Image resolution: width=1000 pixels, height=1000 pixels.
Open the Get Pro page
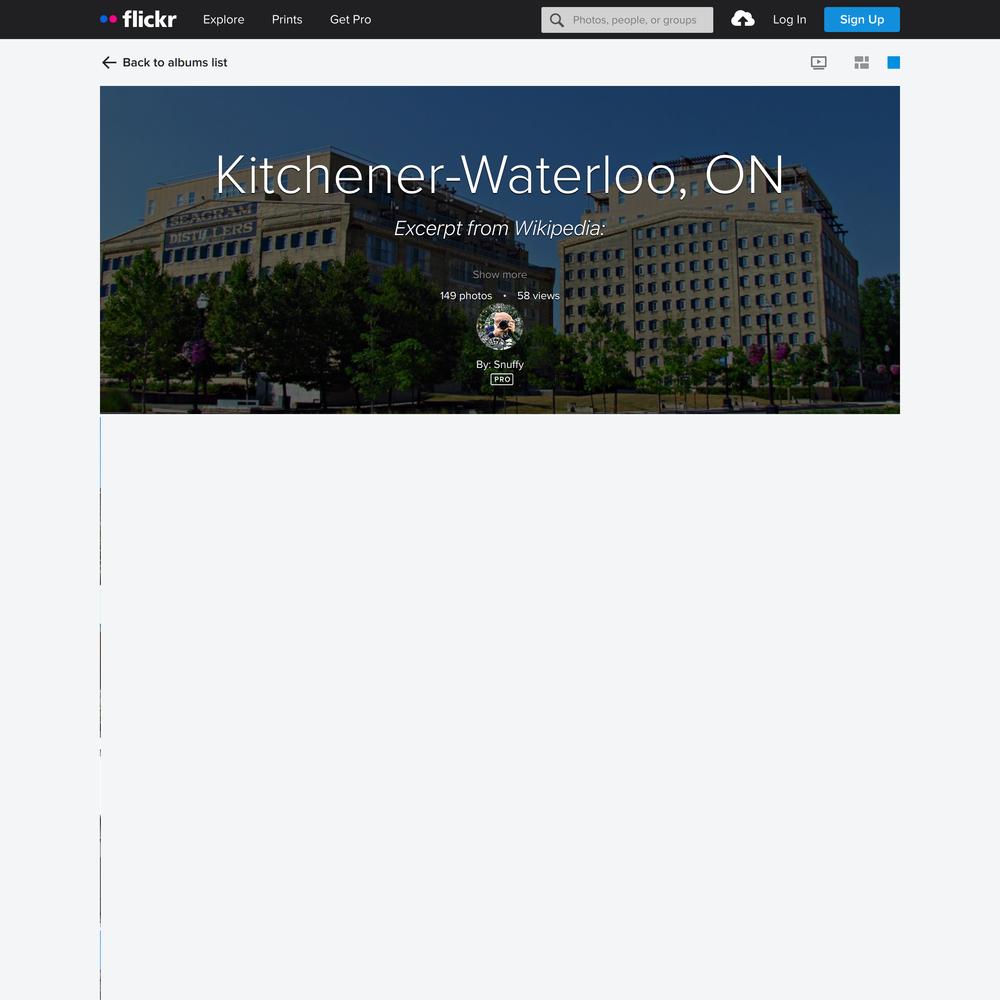pyautogui.click(x=350, y=19)
